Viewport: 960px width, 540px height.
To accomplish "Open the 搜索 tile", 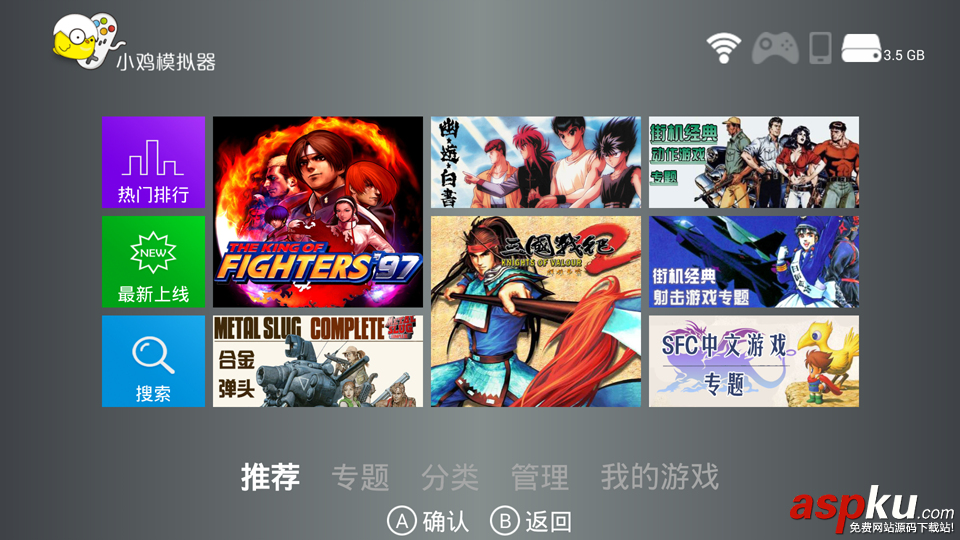I will click(x=153, y=361).
